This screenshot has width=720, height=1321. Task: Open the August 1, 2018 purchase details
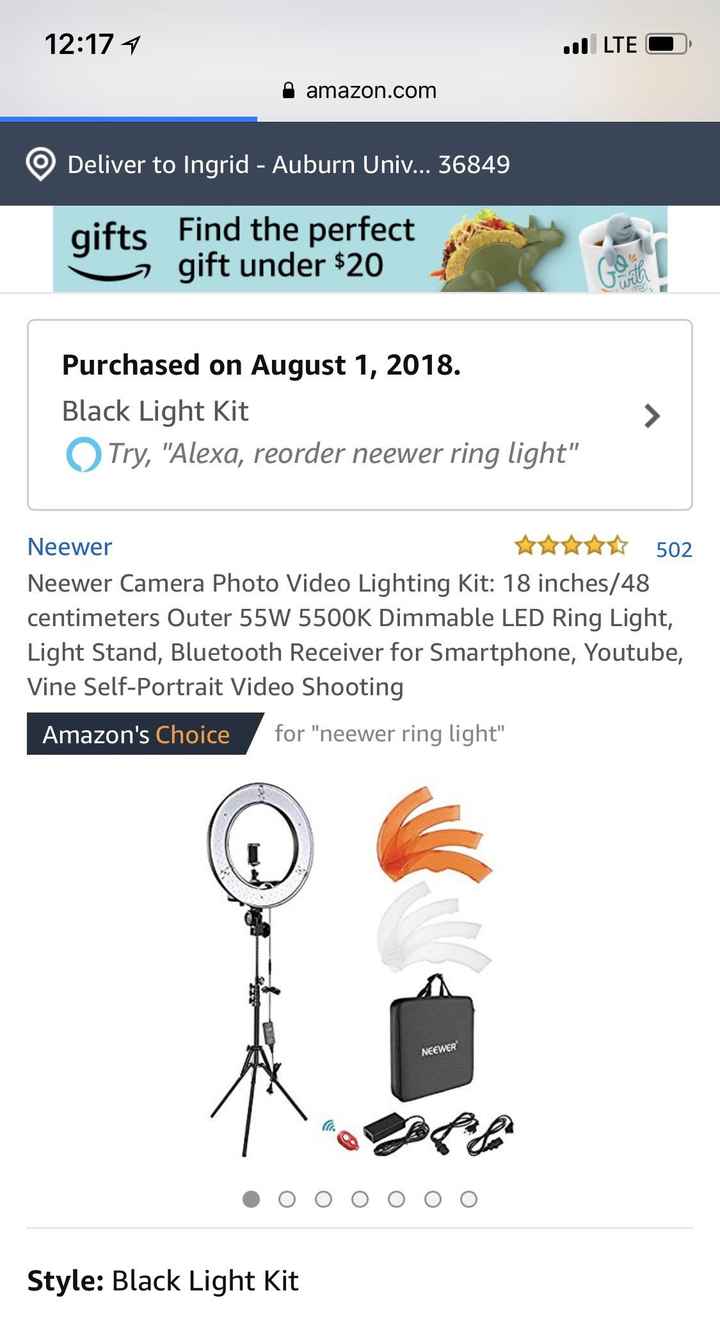[x=360, y=414]
